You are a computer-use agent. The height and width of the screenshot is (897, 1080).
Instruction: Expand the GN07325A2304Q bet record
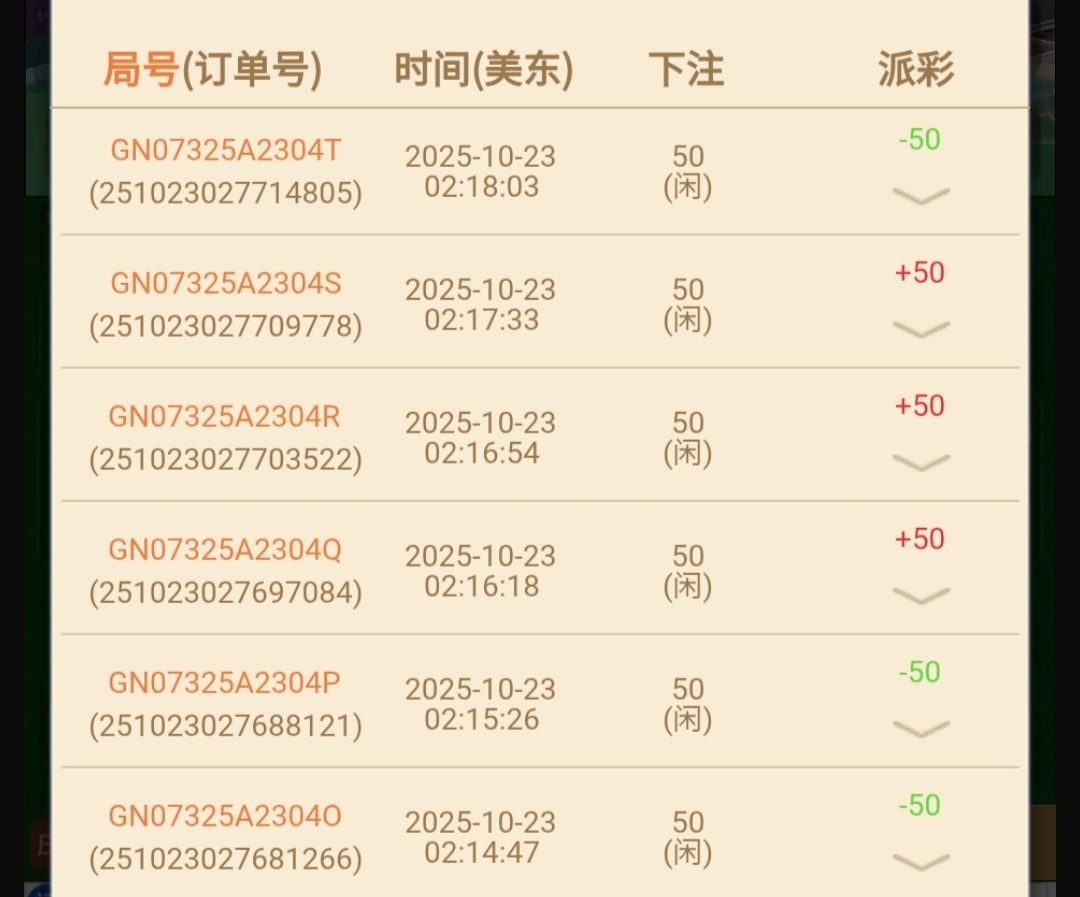pyautogui.click(x=920, y=595)
